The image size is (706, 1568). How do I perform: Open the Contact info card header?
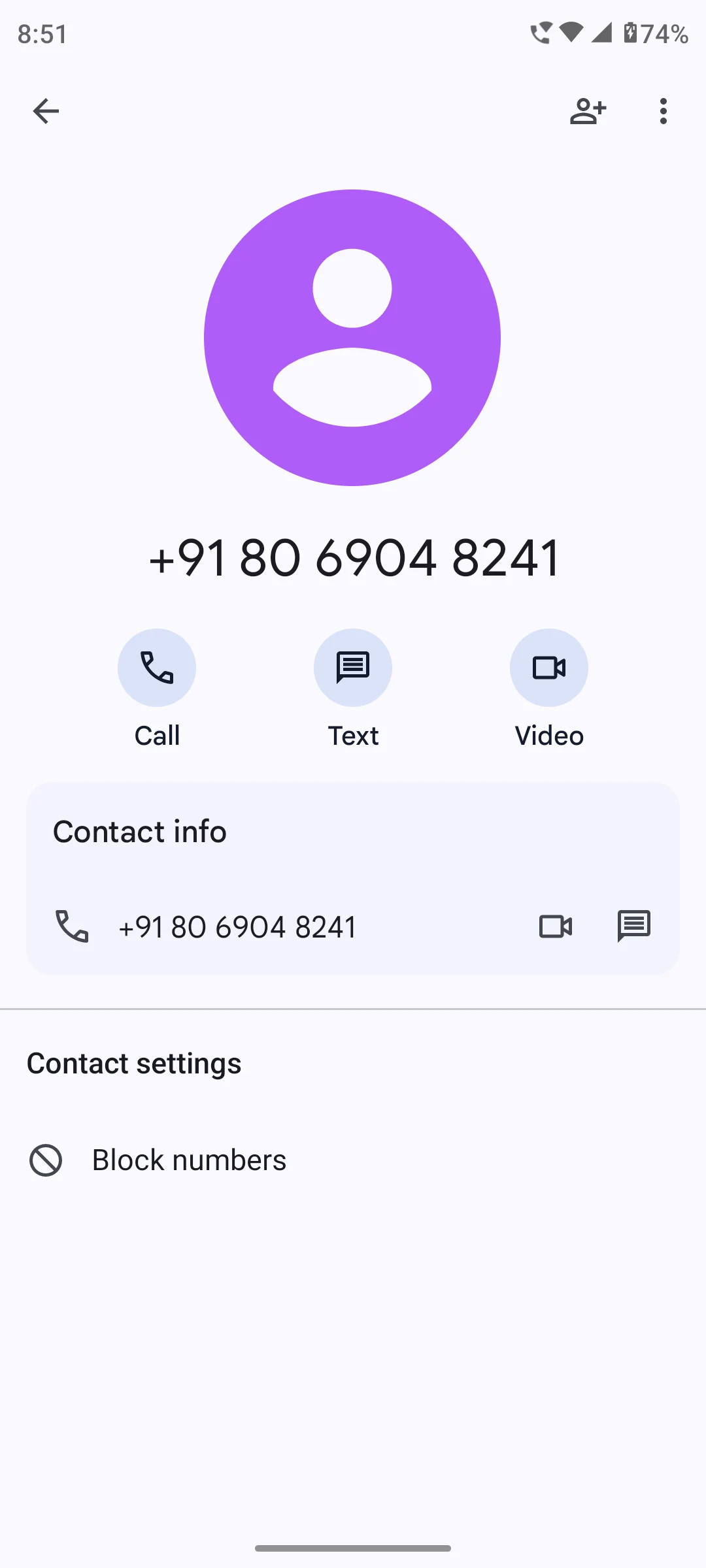pos(139,831)
